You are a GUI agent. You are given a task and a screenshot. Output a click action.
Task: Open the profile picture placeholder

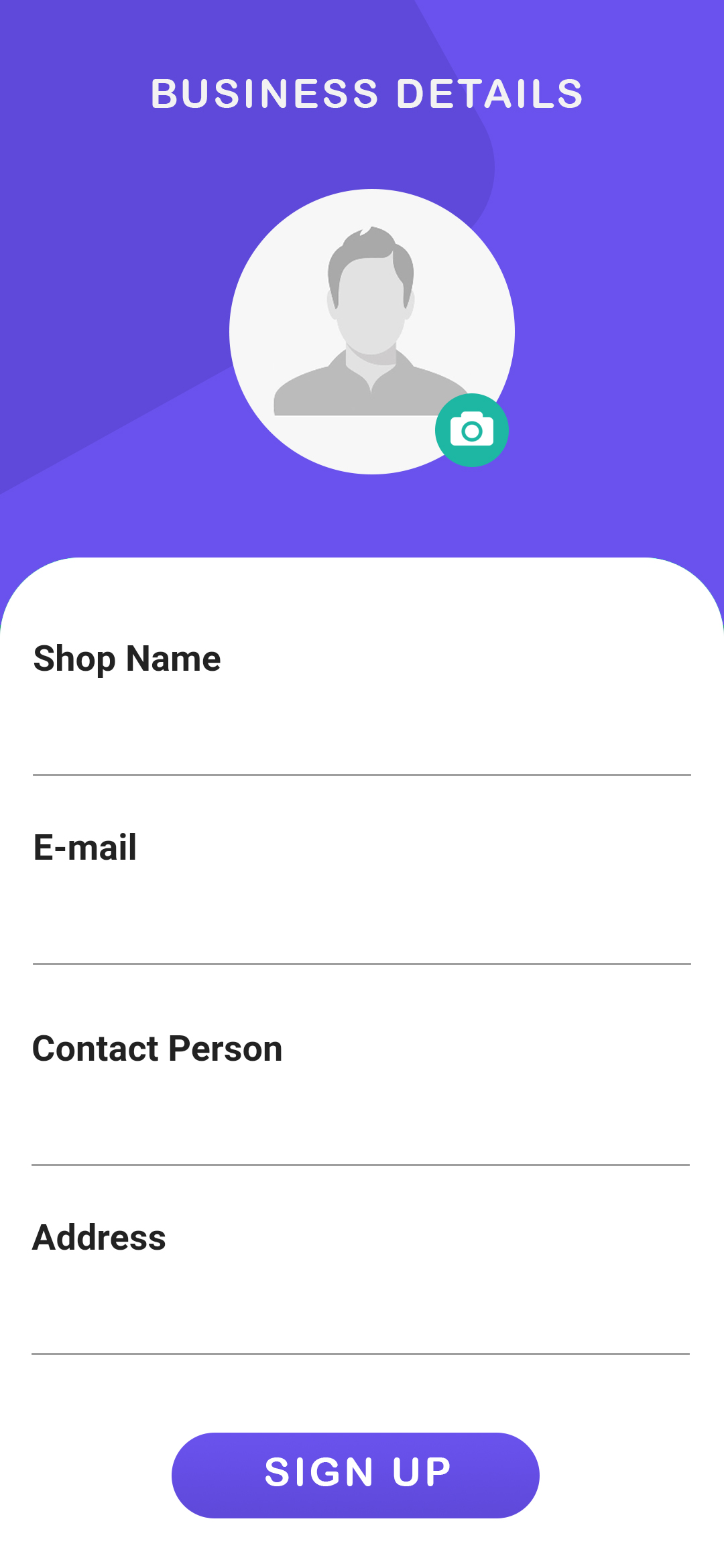(x=372, y=332)
